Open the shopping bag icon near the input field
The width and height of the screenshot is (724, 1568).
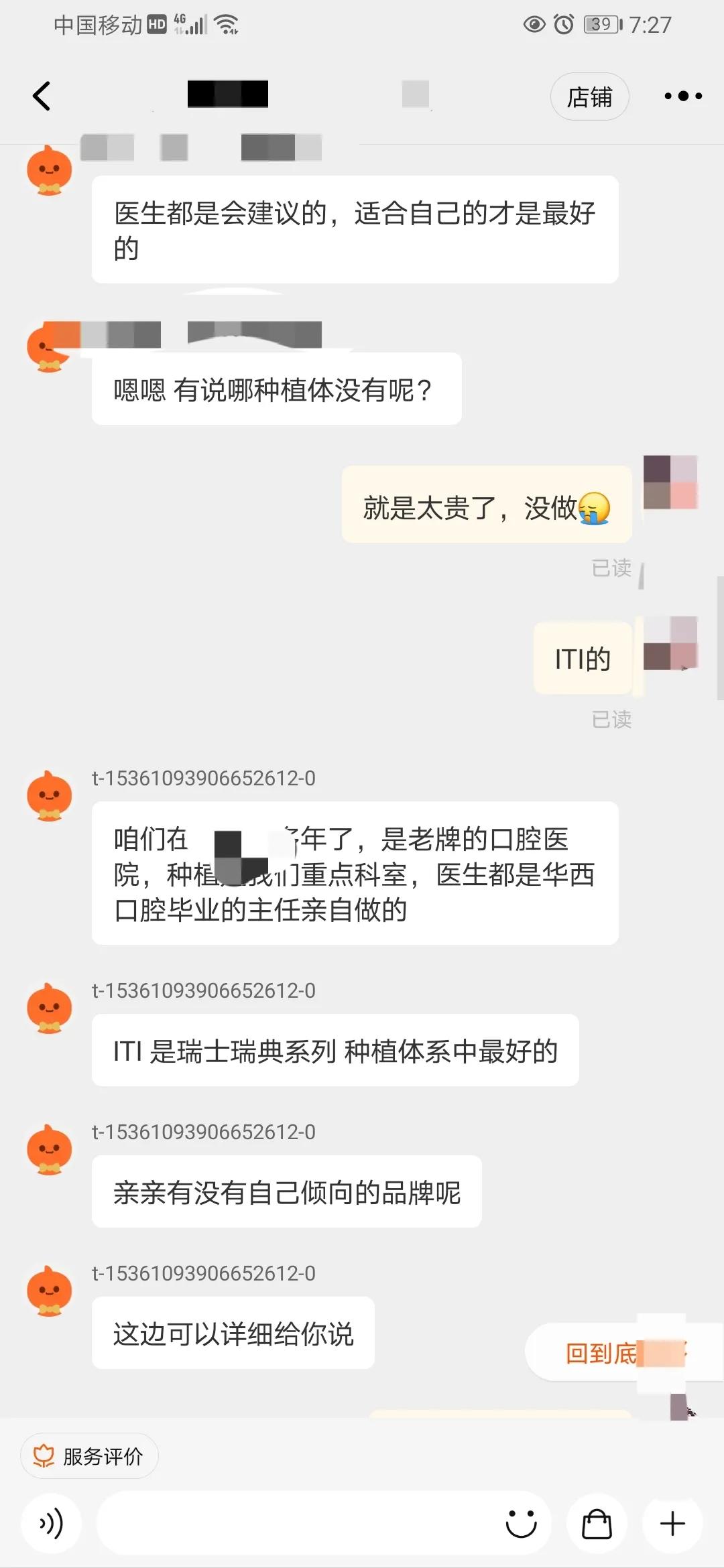[597, 1523]
